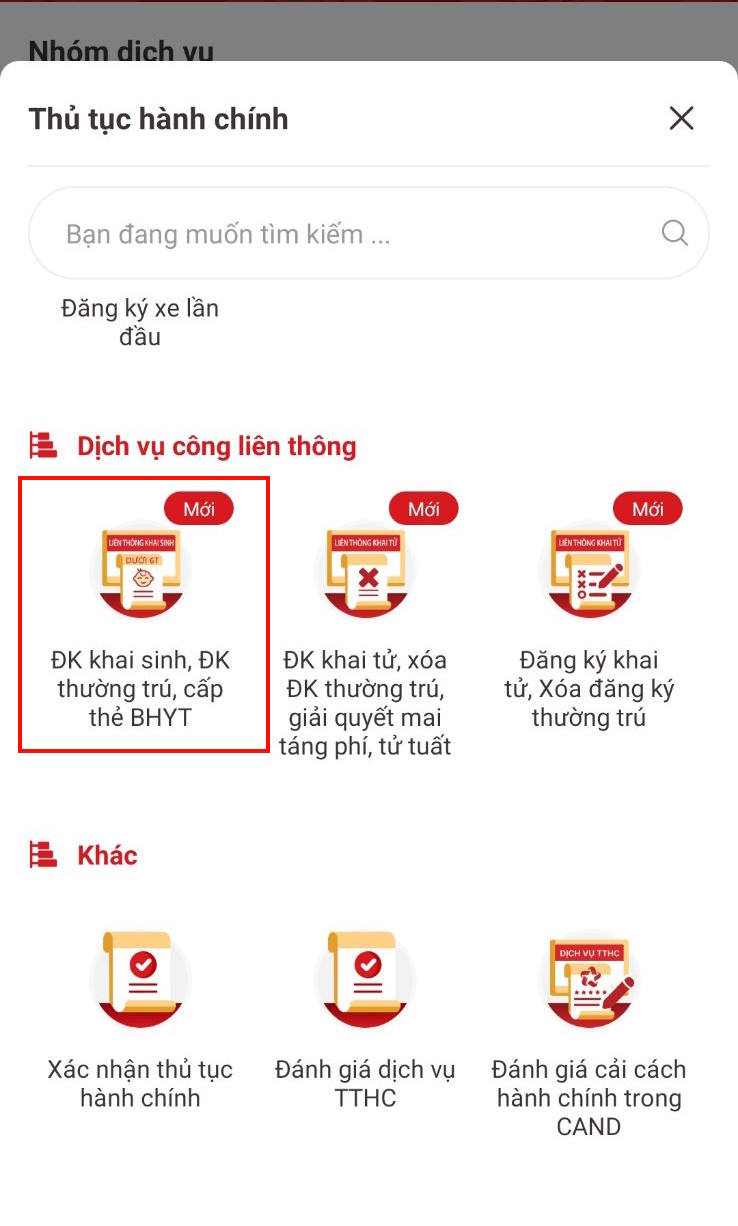Click the Mới badge on the middle service
This screenshot has width=738, height=1226.
pyautogui.click(x=424, y=508)
